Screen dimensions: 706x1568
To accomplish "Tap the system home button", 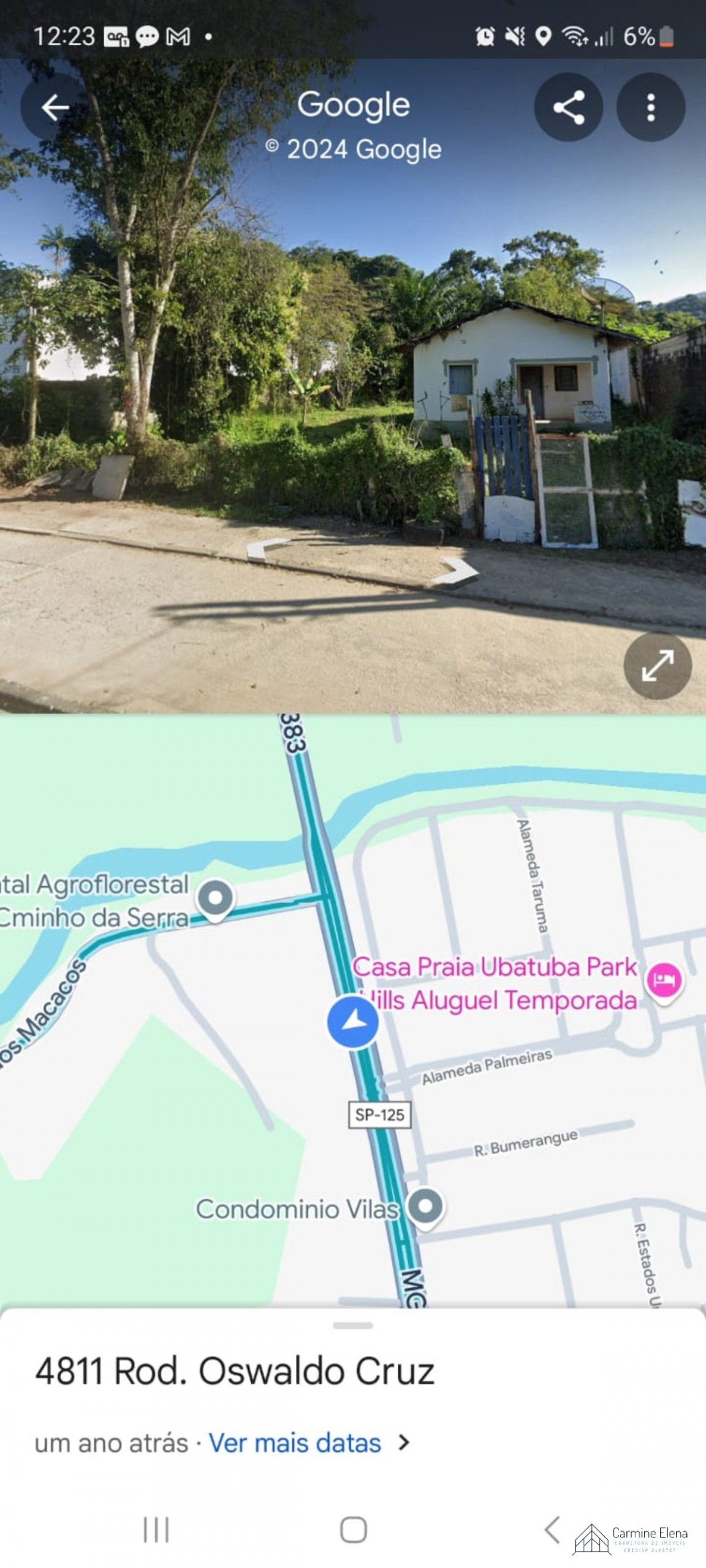I will [x=353, y=1529].
